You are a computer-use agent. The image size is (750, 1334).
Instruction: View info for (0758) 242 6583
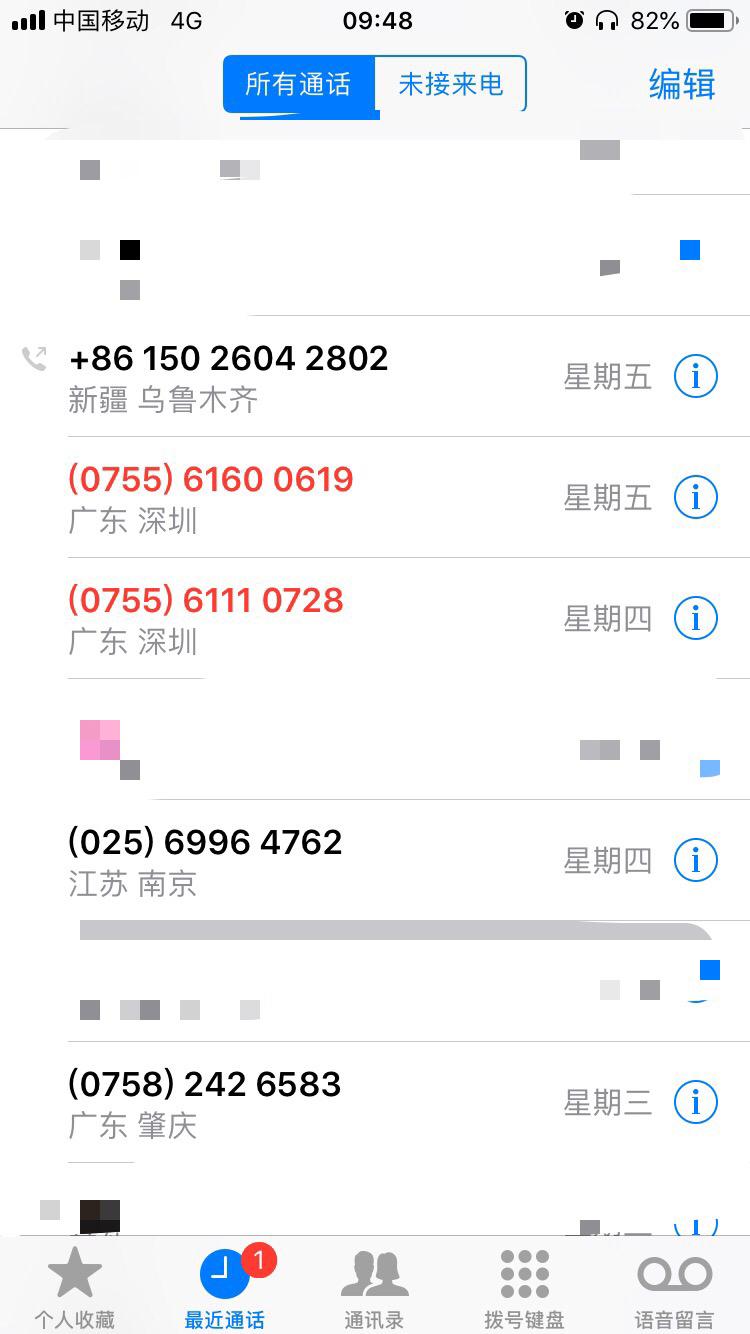pos(696,1102)
